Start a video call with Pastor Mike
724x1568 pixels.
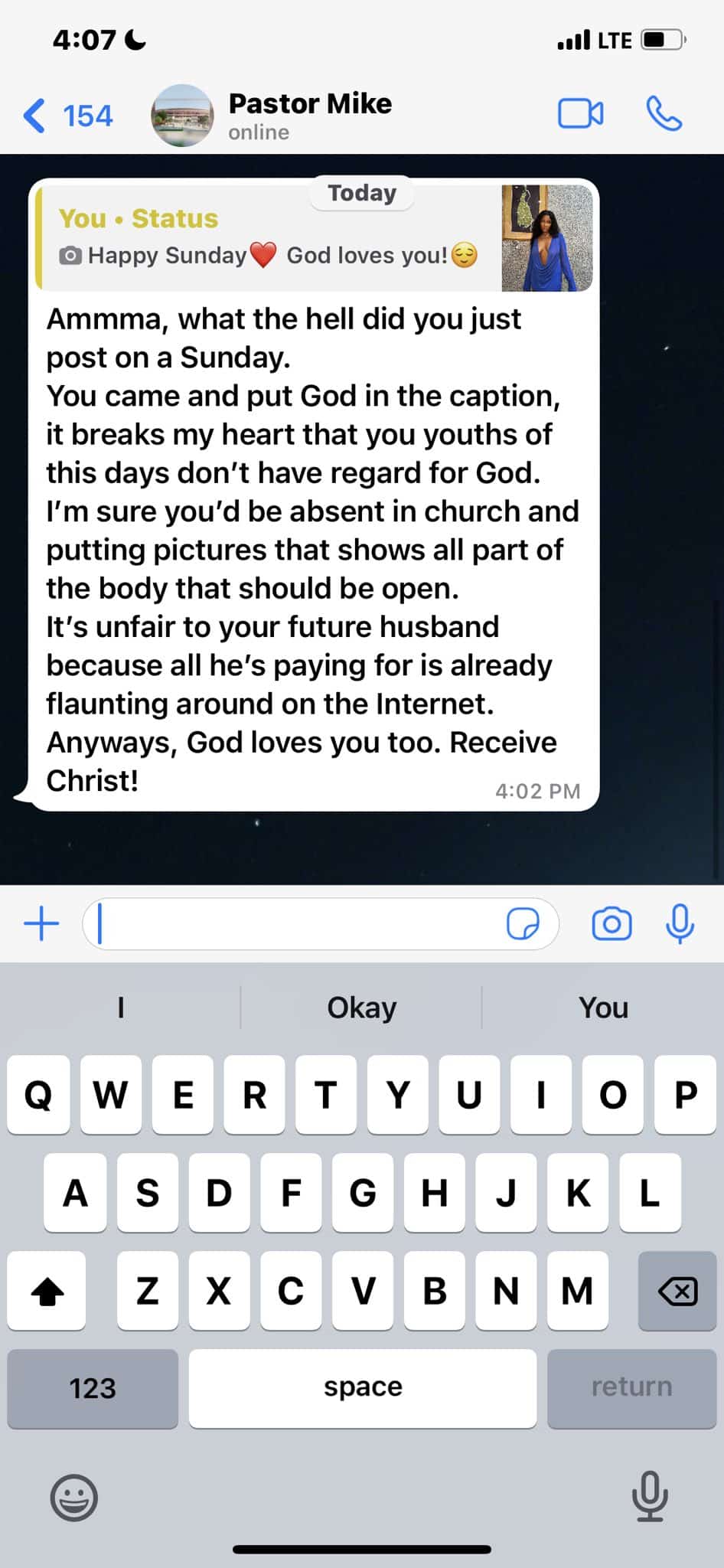point(580,115)
